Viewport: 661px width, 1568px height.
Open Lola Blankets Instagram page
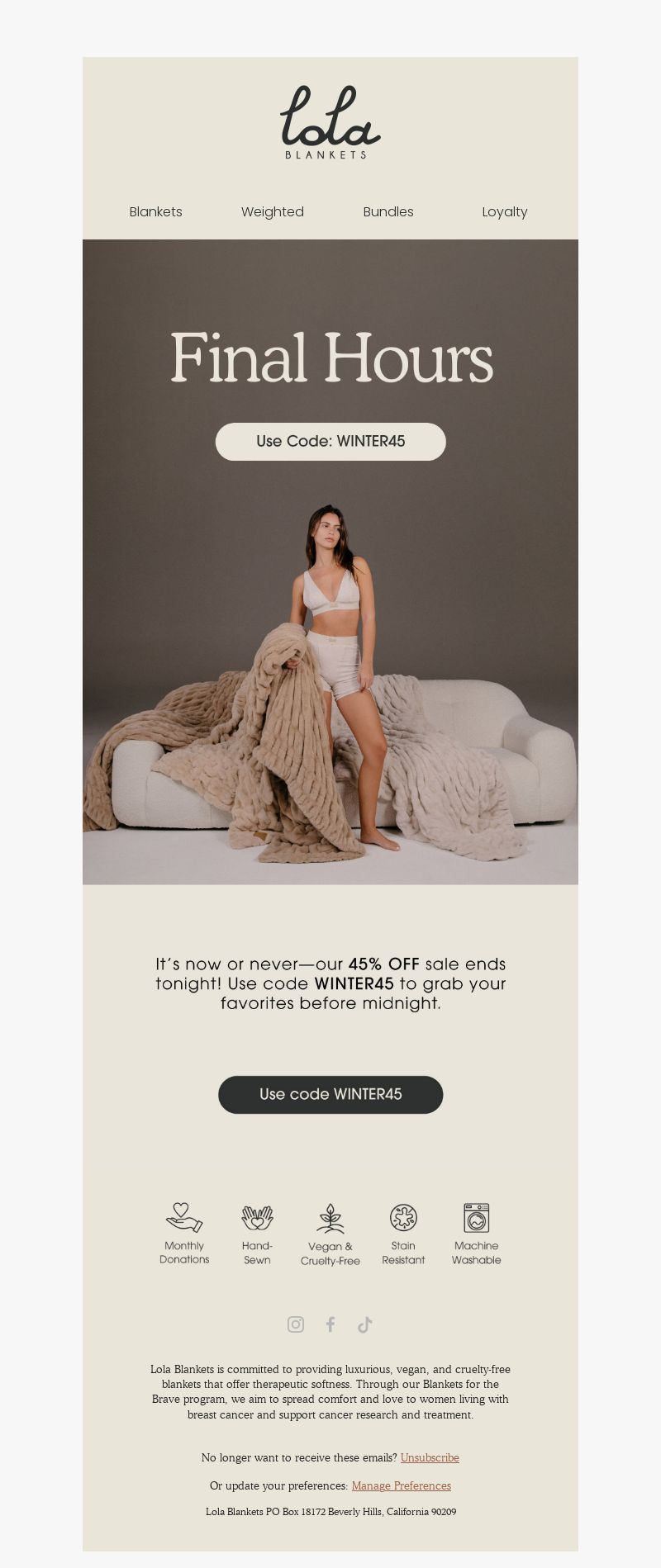point(295,1324)
